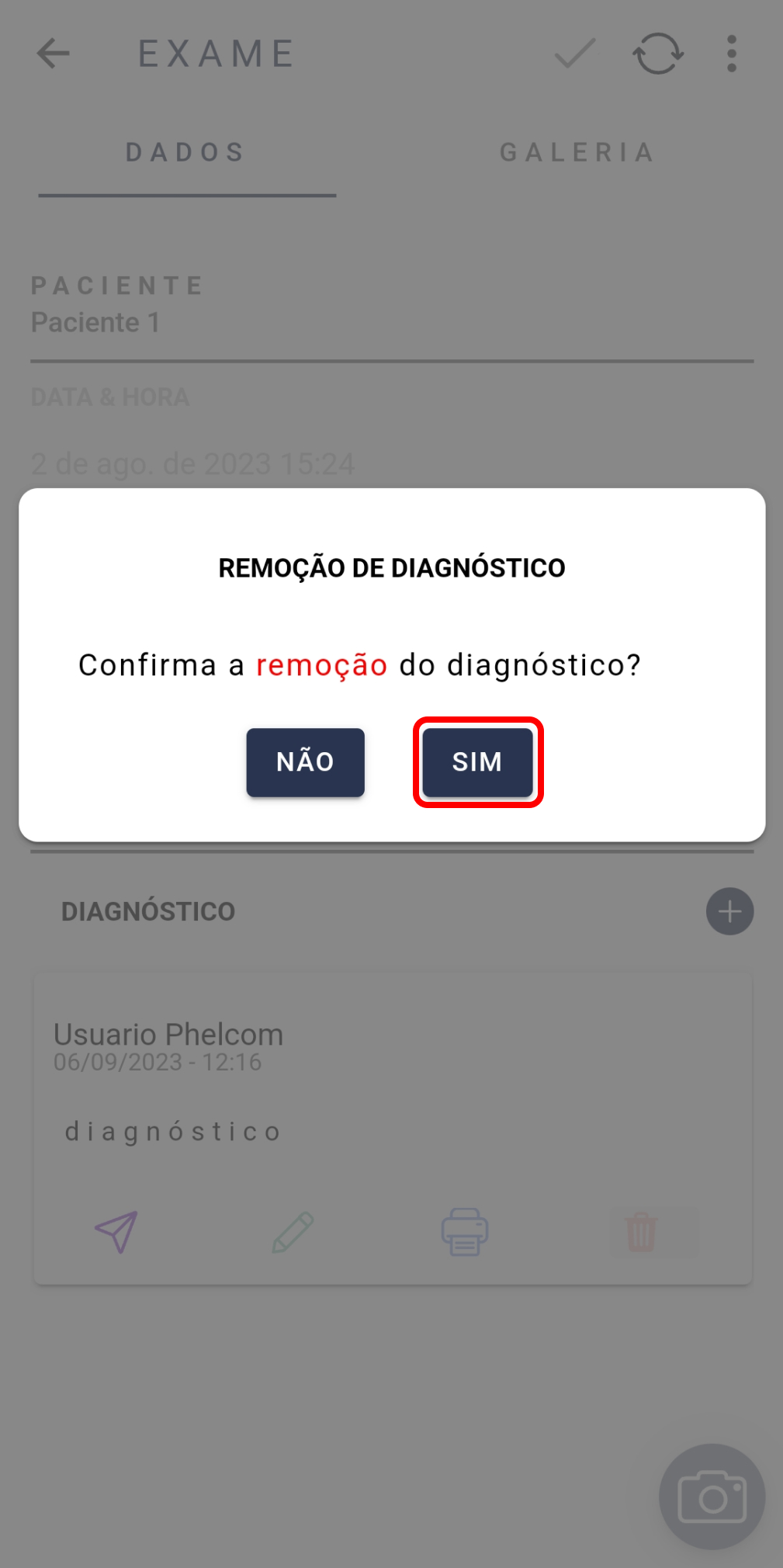Edit the diagnosis with pencil icon
The width and height of the screenshot is (783, 1568).
[293, 1231]
